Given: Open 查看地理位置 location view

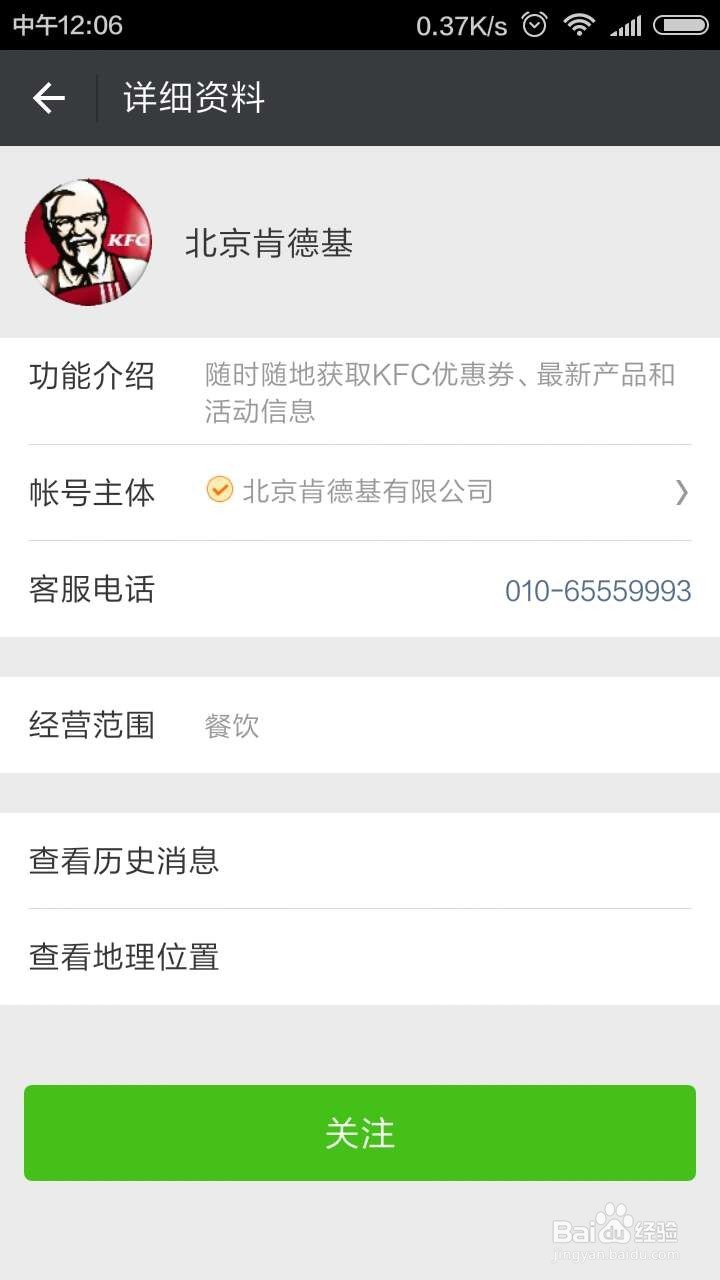Looking at the screenshot, I should point(360,957).
